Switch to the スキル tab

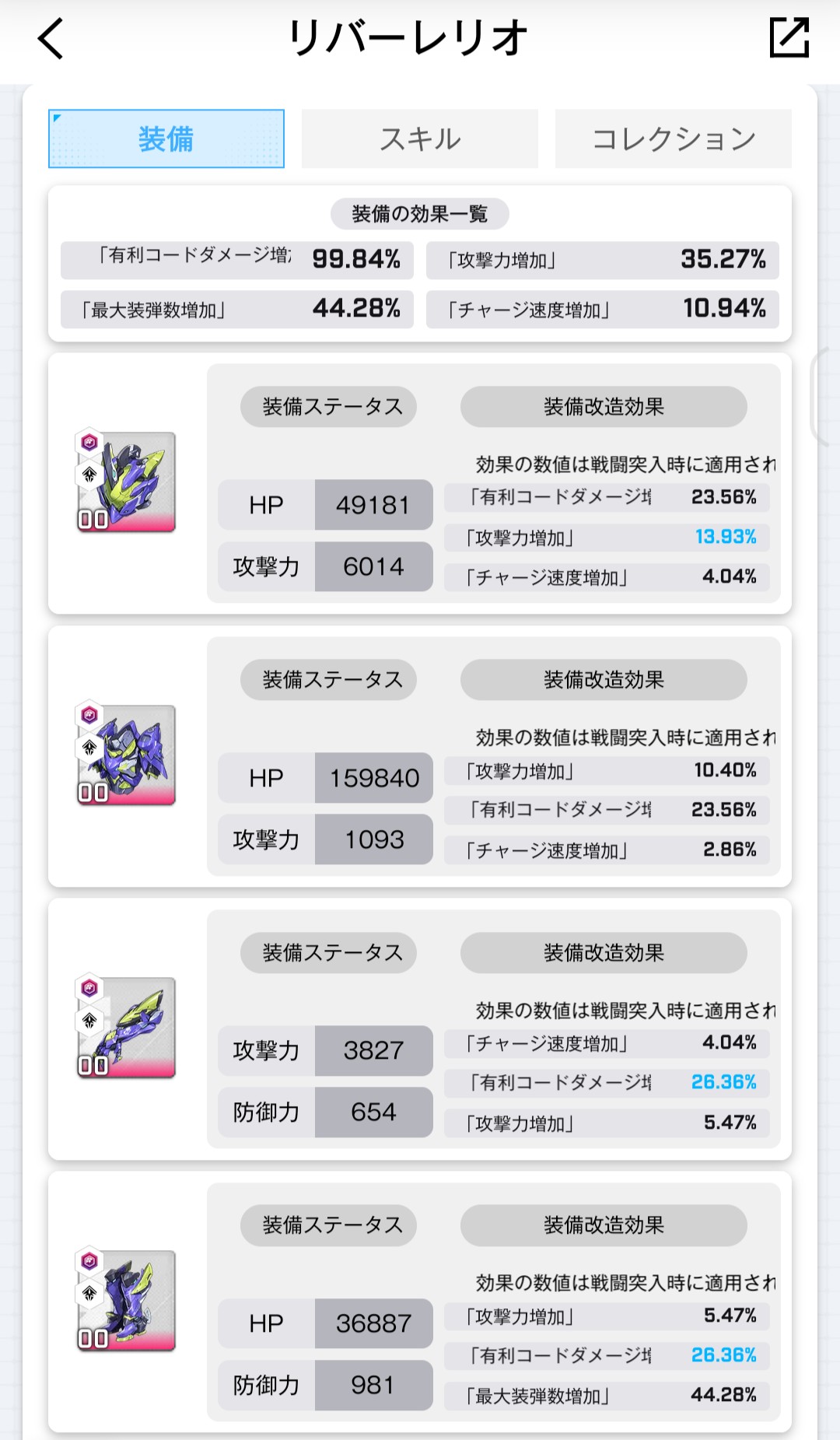point(420,138)
